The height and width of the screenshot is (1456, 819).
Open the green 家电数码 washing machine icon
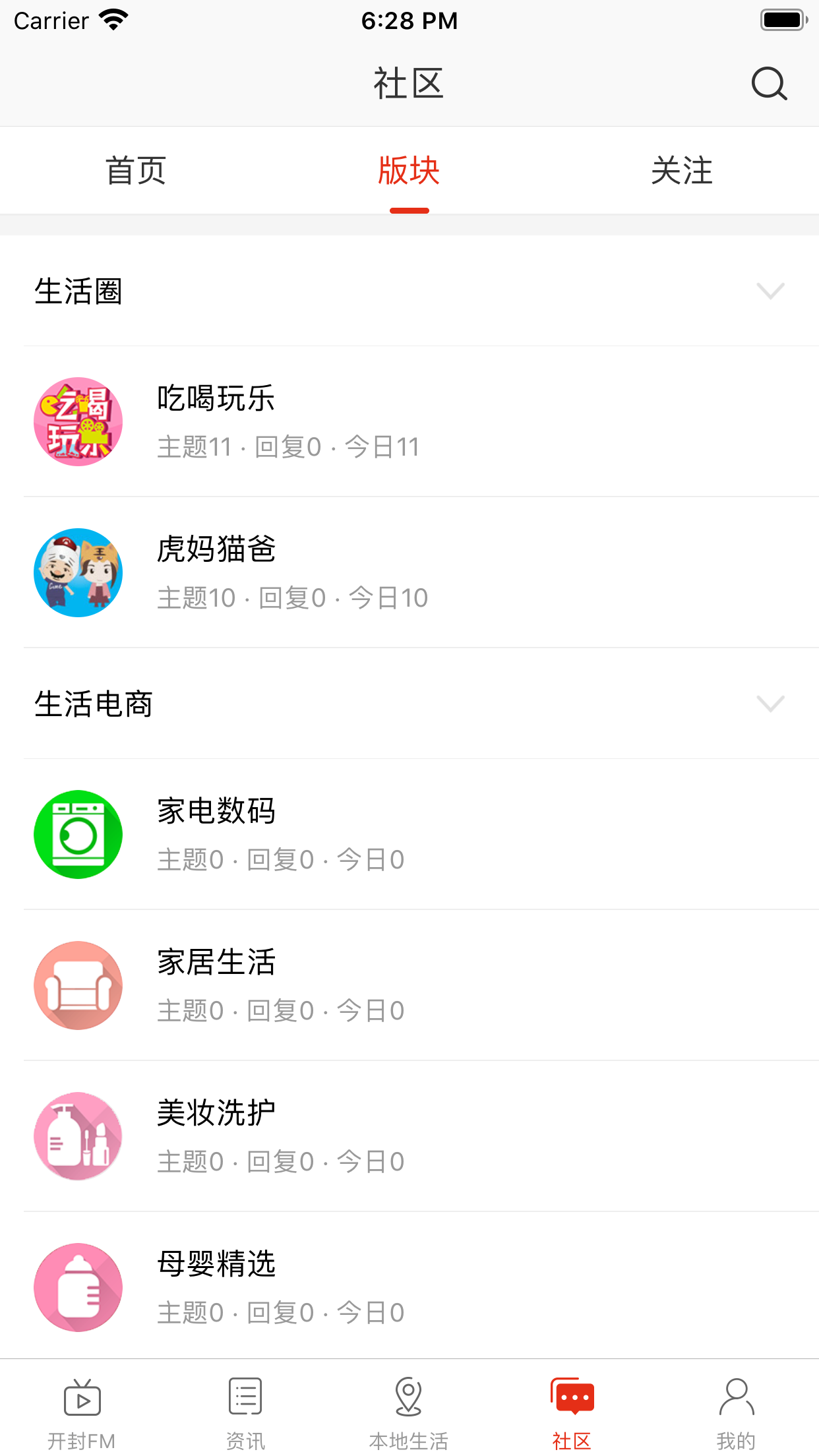tap(78, 834)
